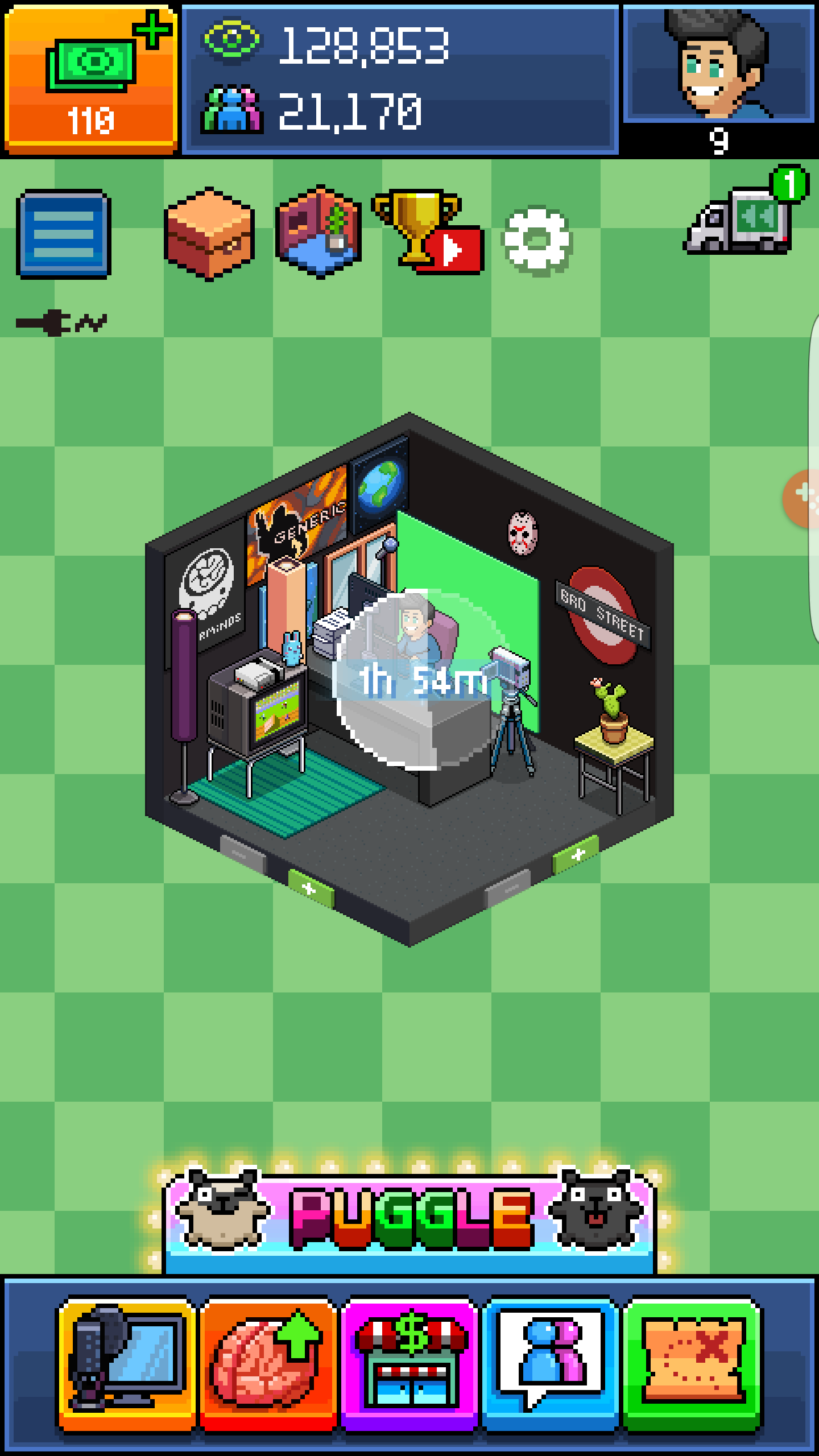The height and width of the screenshot is (1456, 819).
Task: Open the cash shop with bucks icon
Action: [x=91, y=80]
